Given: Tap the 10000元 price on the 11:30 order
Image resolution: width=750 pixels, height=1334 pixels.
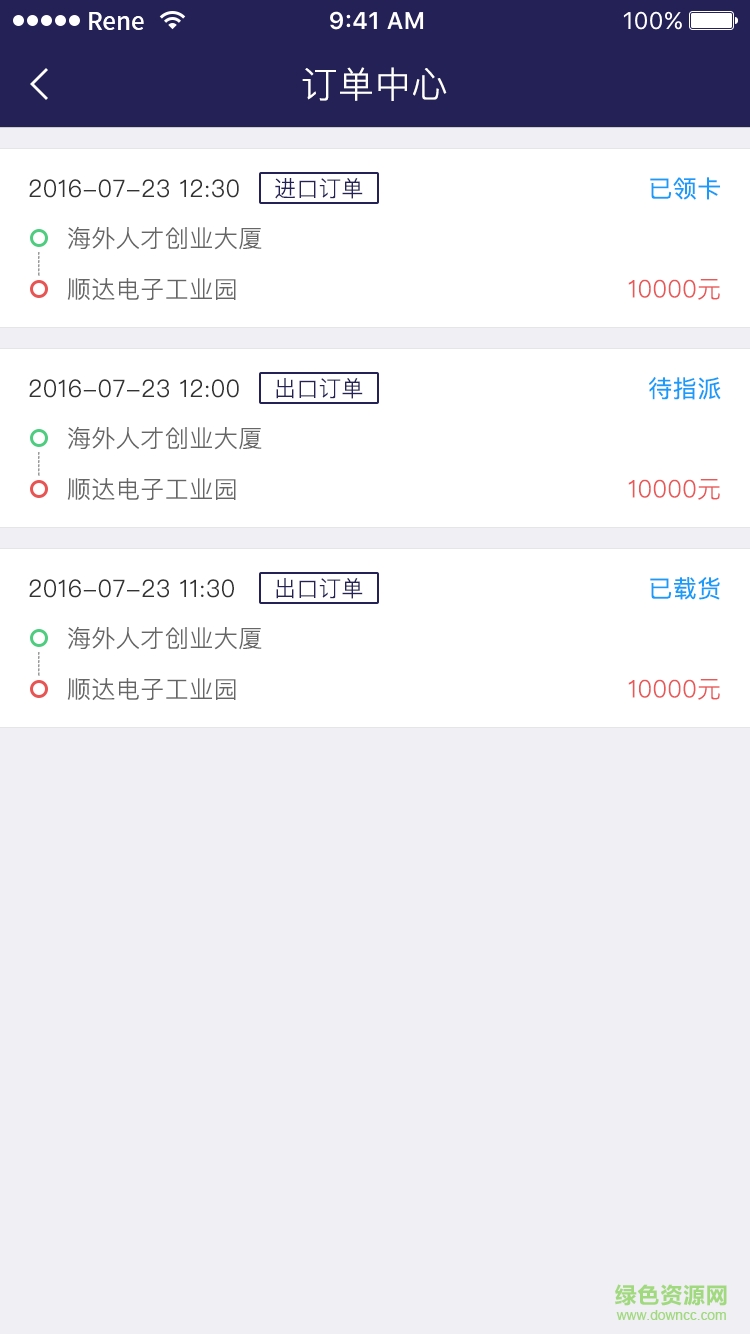Looking at the screenshot, I should pyautogui.click(x=674, y=688).
